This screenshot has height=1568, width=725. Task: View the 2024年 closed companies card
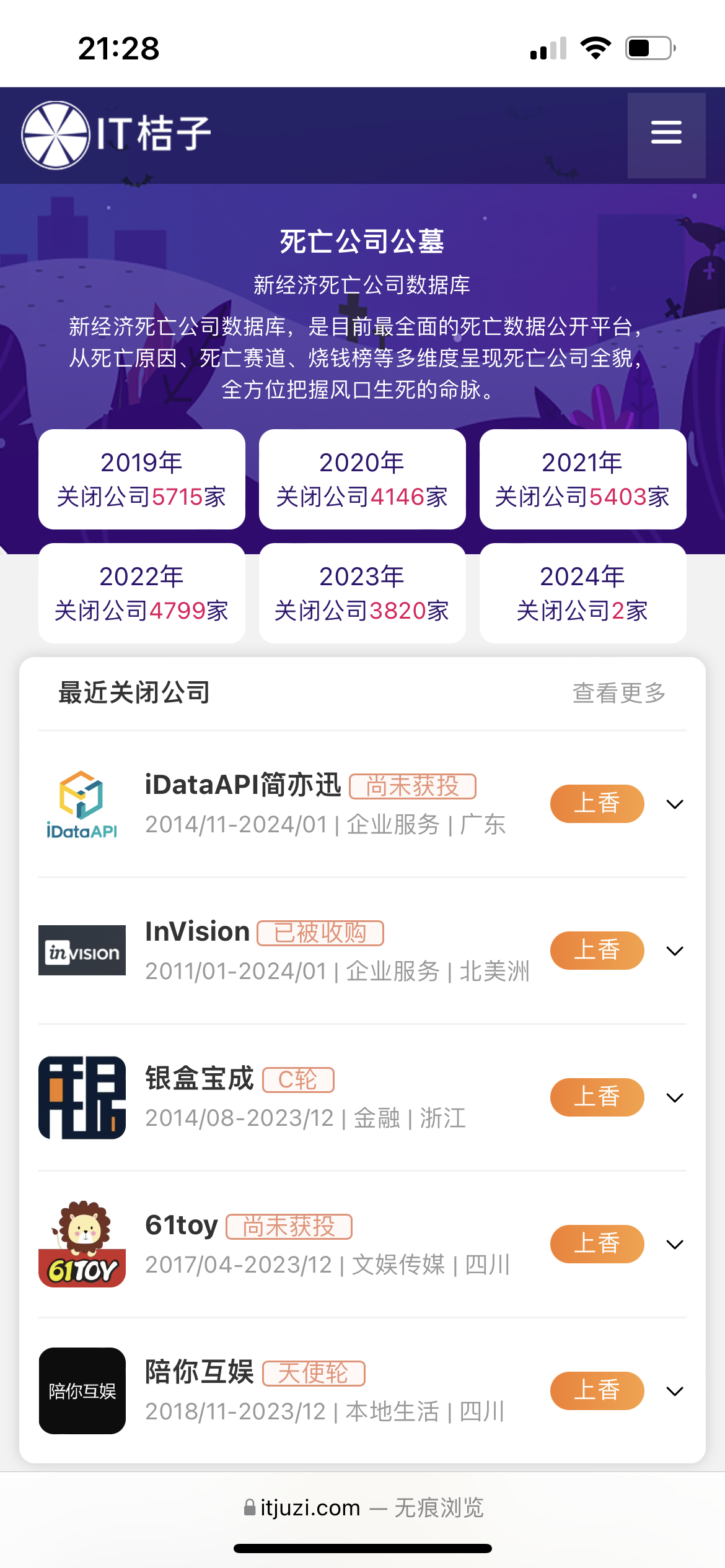click(582, 593)
